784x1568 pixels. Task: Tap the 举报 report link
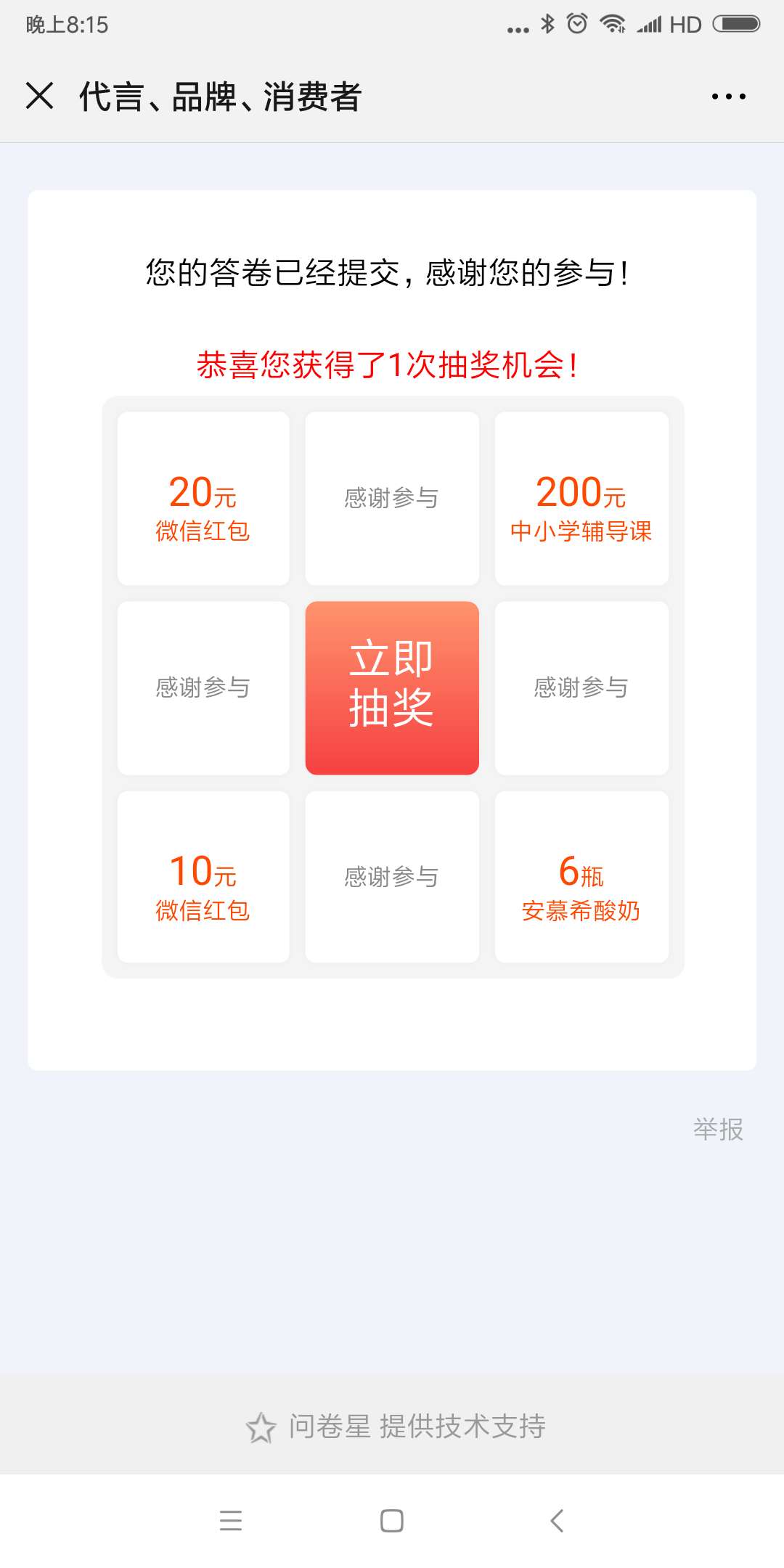pyautogui.click(x=718, y=1129)
